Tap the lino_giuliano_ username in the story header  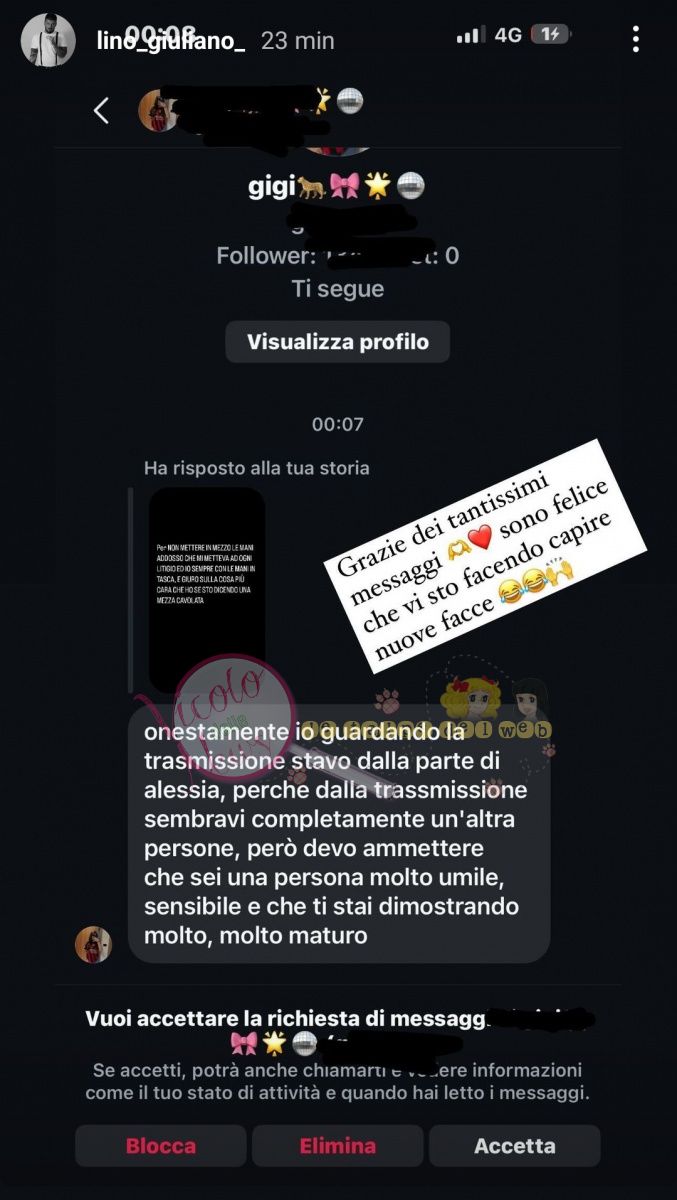tap(170, 41)
